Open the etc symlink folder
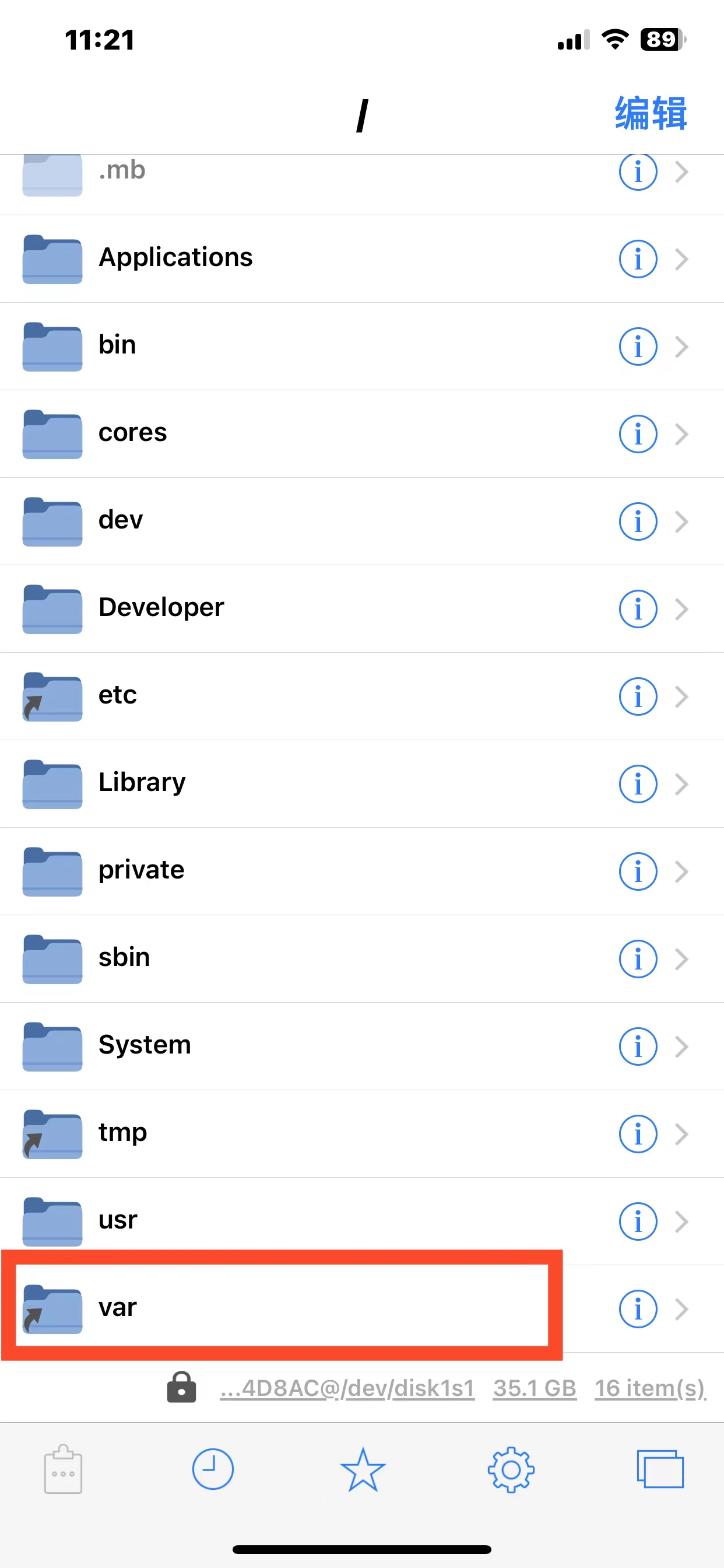 (117, 696)
